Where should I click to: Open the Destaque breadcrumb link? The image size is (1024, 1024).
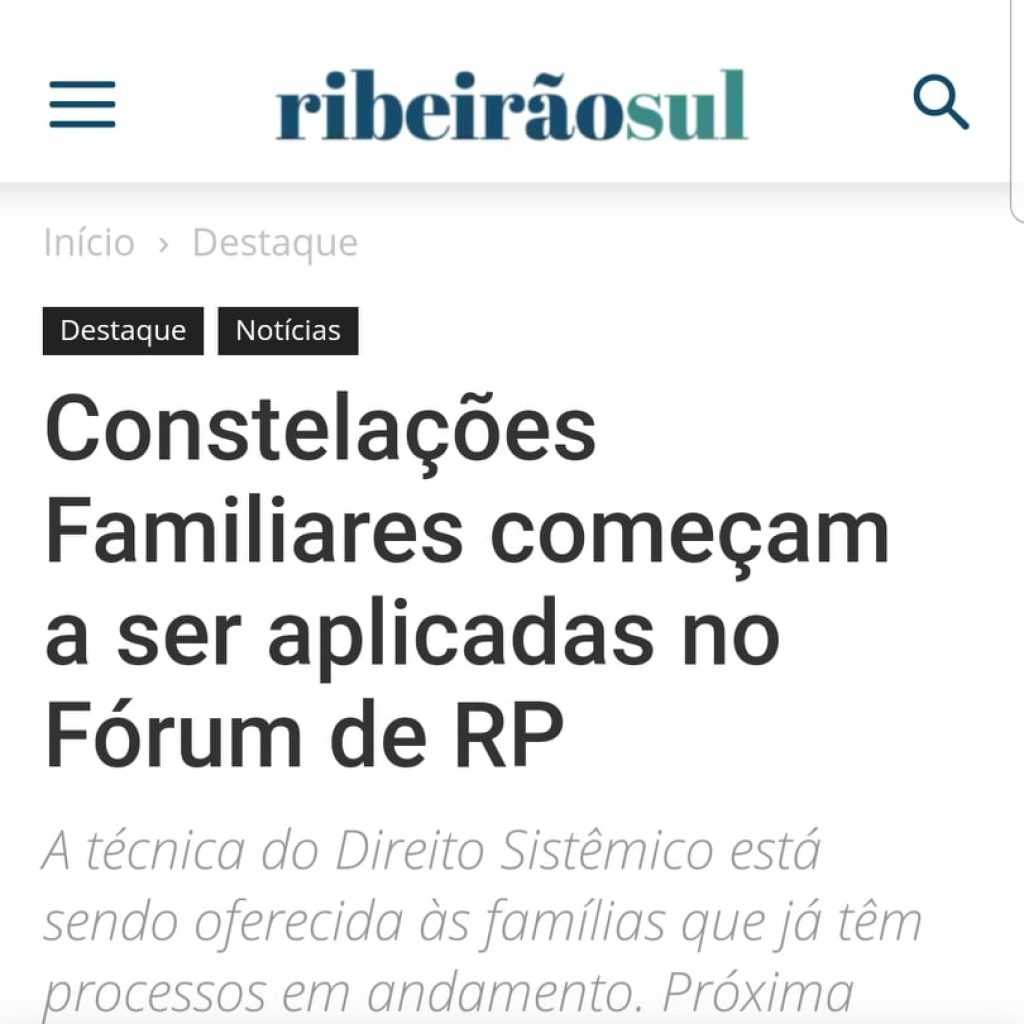coord(274,243)
